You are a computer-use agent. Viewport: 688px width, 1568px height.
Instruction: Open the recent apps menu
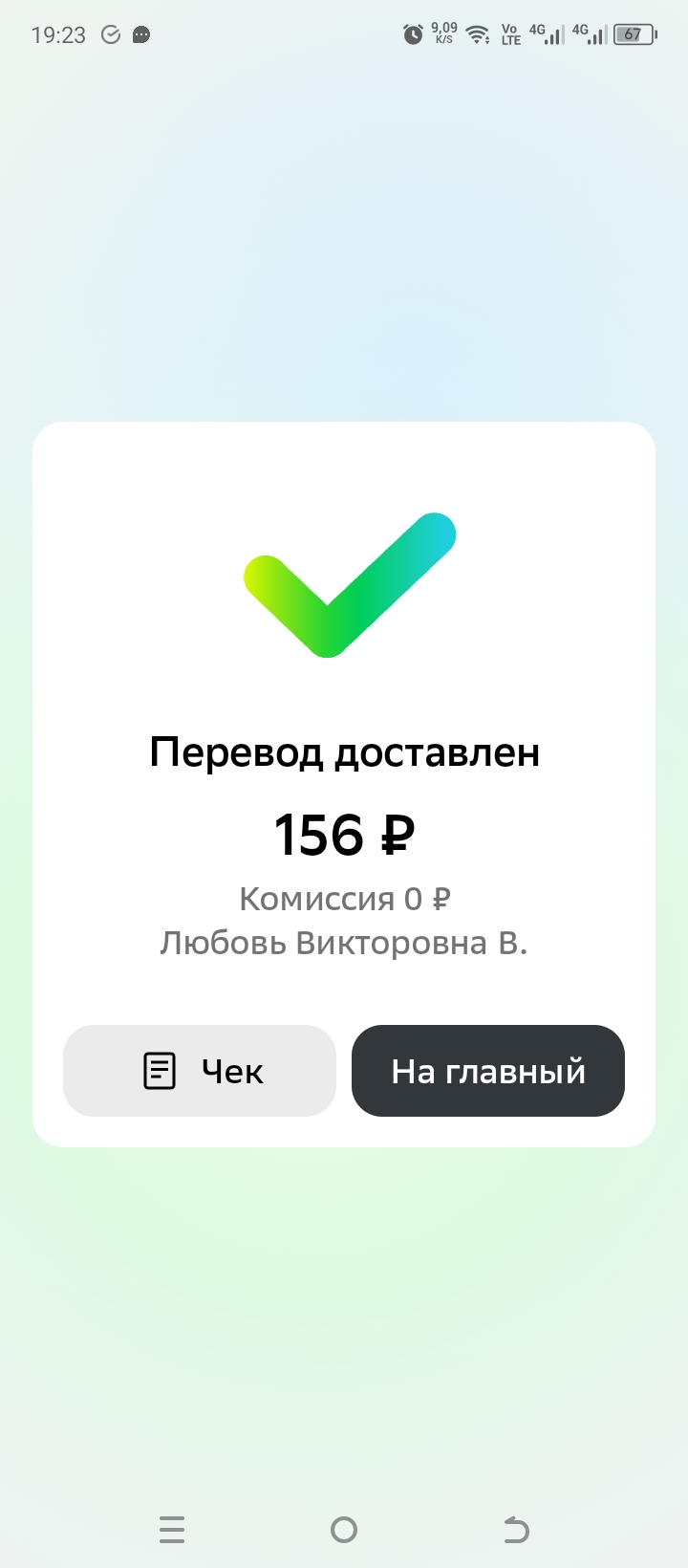tap(172, 1530)
